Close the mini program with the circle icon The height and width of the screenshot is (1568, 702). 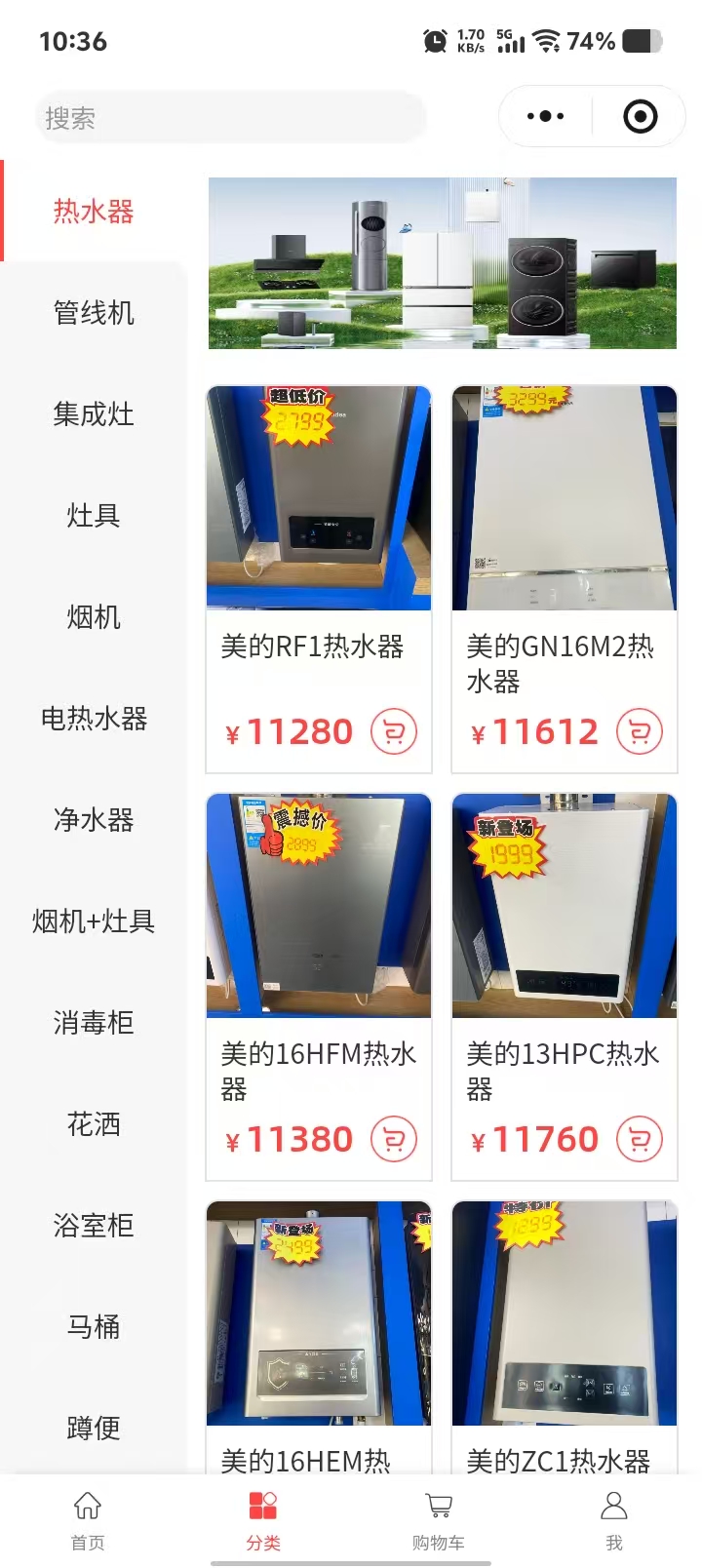tap(640, 117)
